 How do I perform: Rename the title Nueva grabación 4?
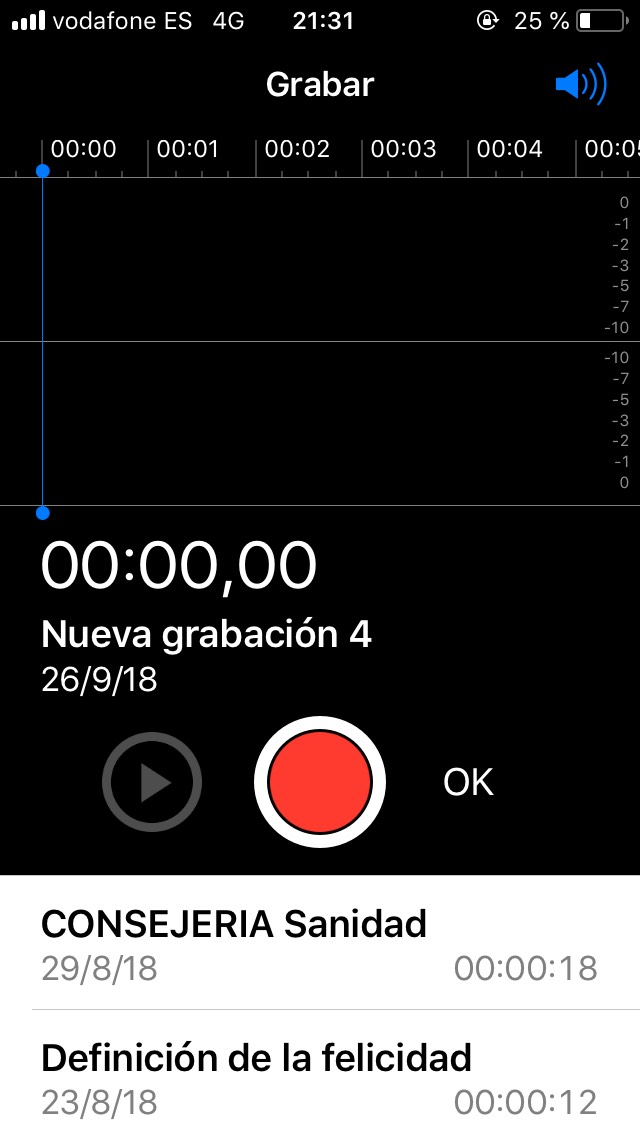tap(207, 634)
